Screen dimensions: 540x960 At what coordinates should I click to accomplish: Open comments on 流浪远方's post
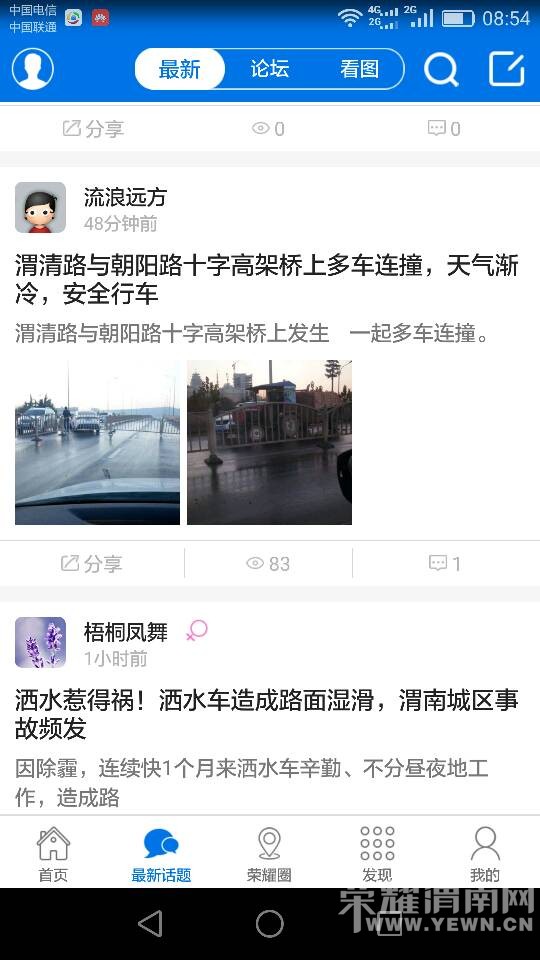445,563
